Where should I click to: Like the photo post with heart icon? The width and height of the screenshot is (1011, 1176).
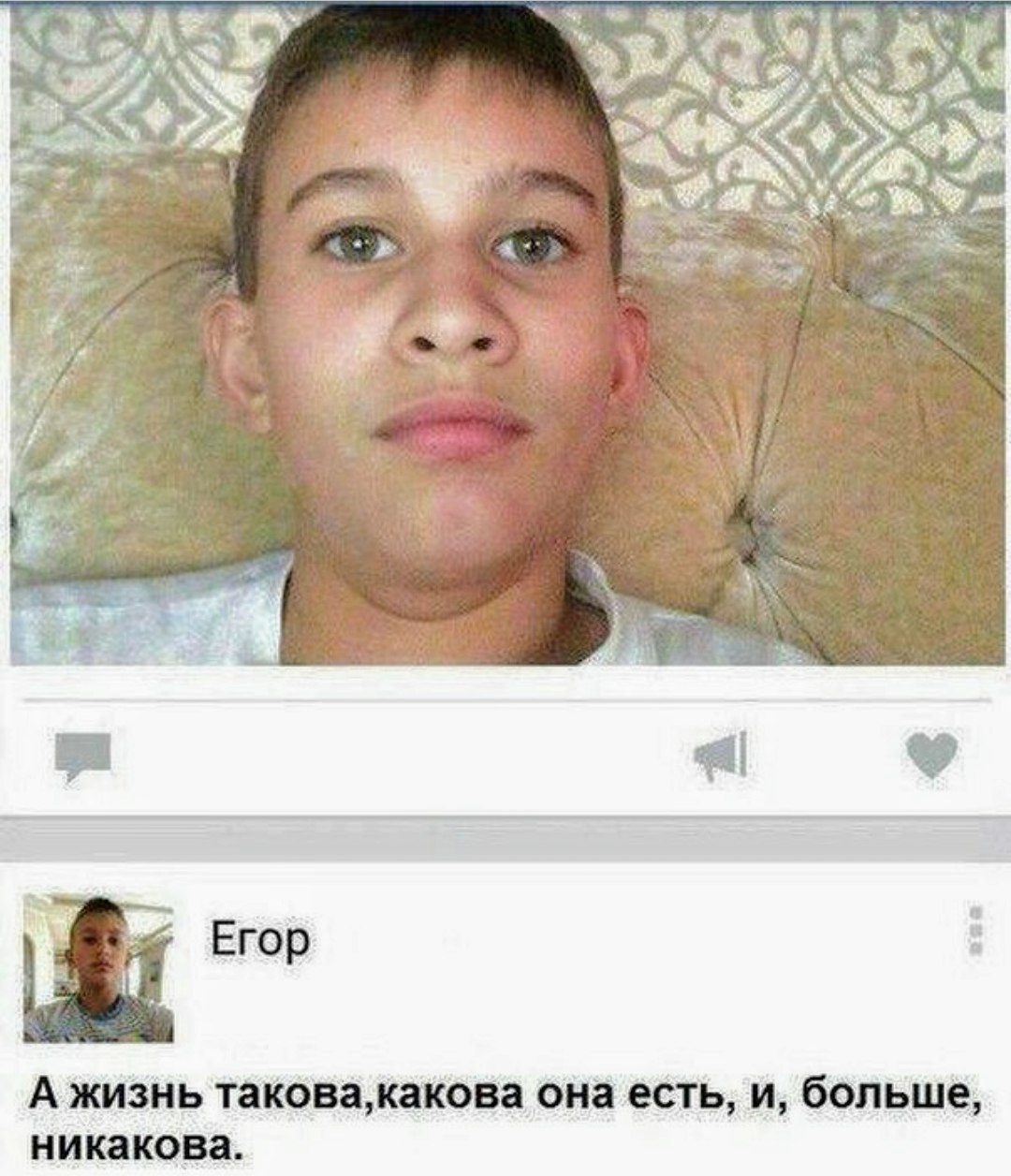[934, 755]
